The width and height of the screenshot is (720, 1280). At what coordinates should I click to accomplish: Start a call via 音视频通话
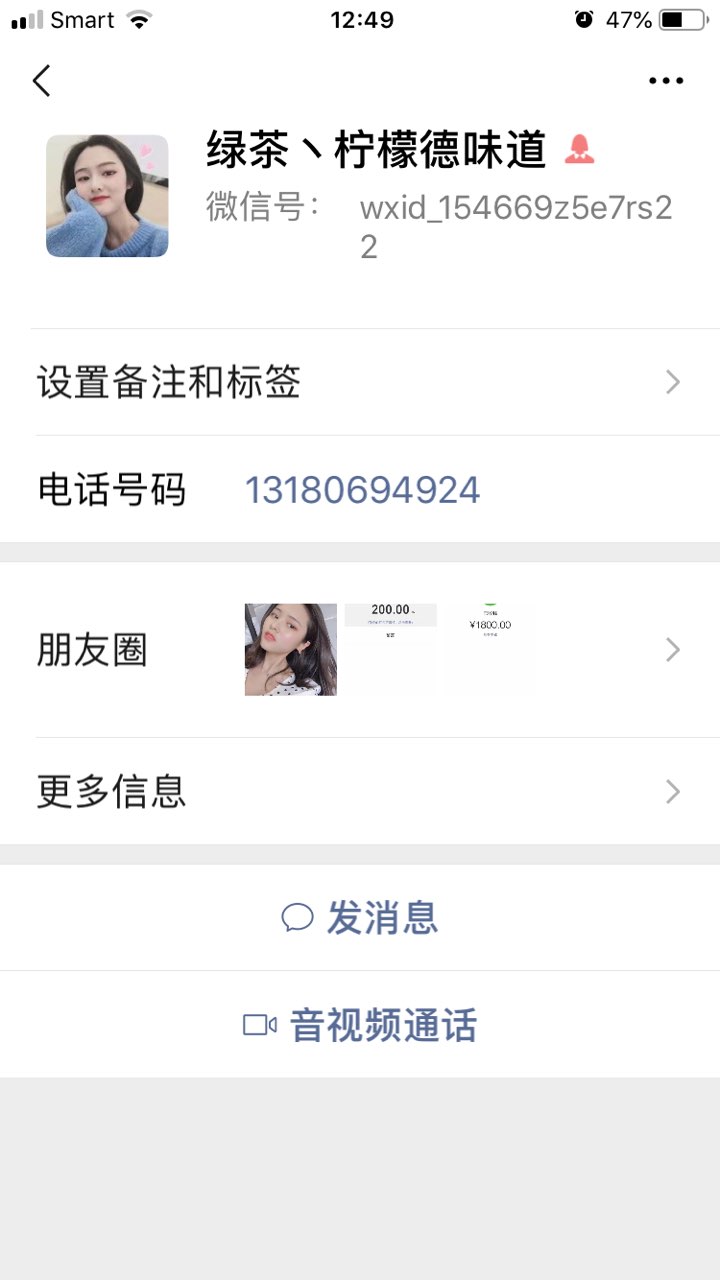pyautogui.click(x=360, y=1025)
